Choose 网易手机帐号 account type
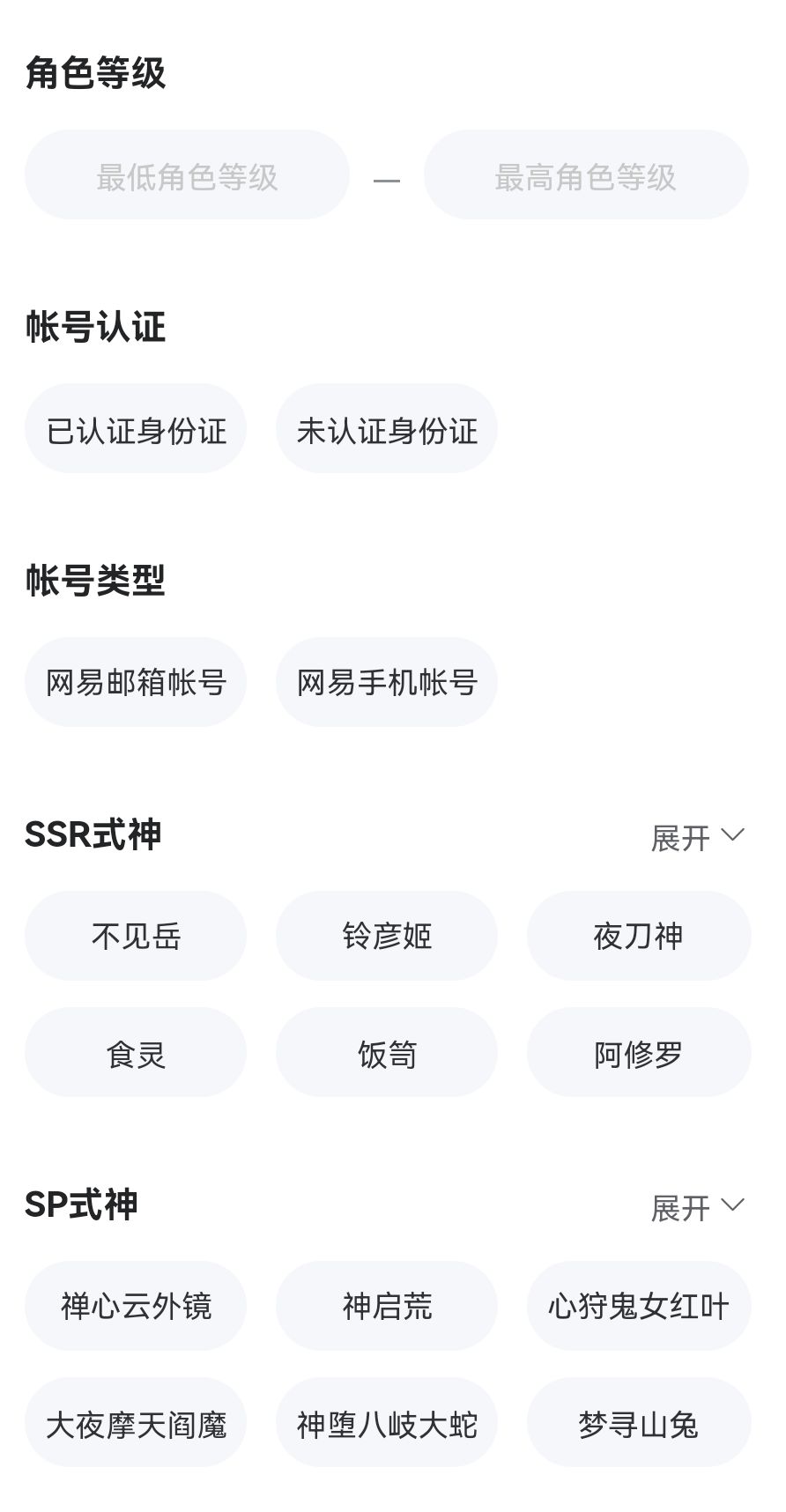This screenshot has height=1512, width=786. [x=387, y=683]
